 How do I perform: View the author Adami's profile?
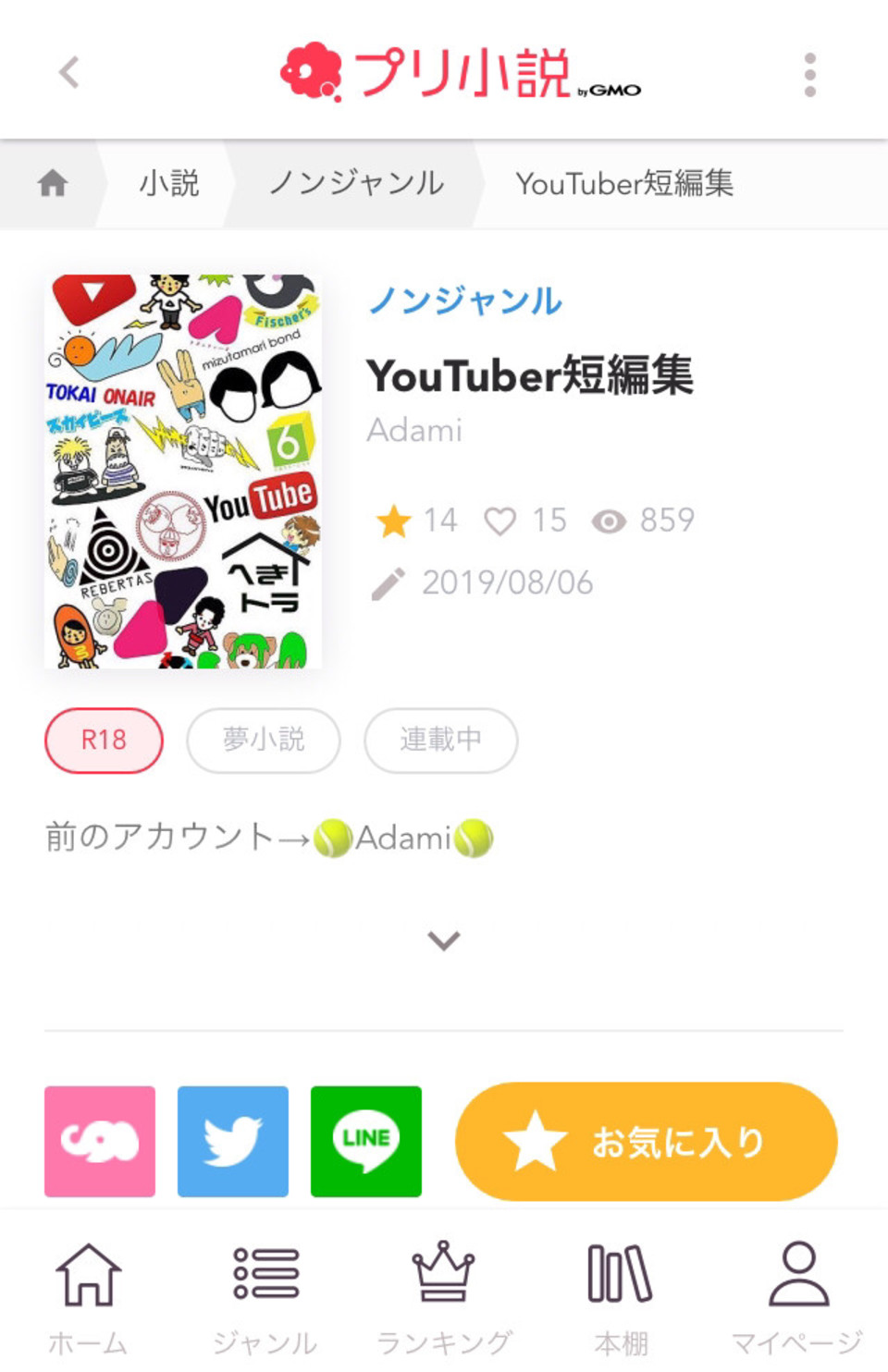414,430
